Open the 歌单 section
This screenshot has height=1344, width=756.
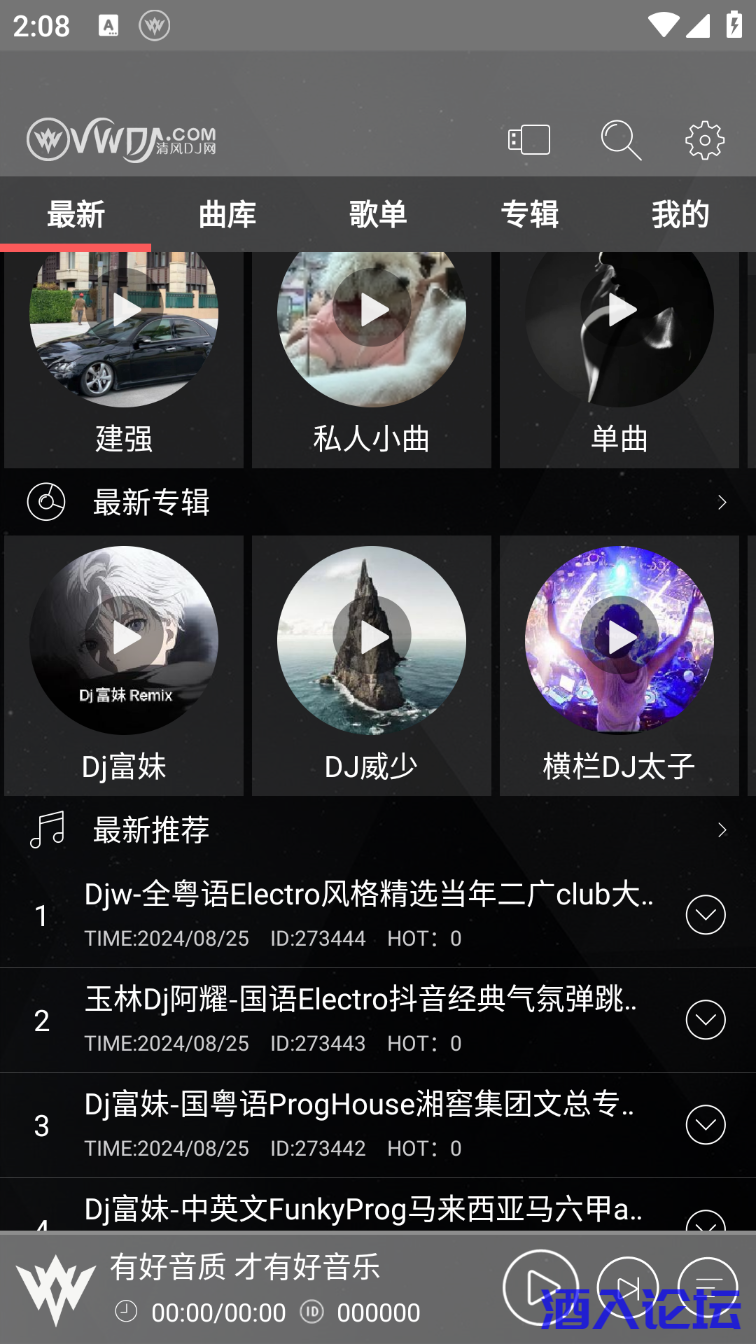[x=378, y=214]
